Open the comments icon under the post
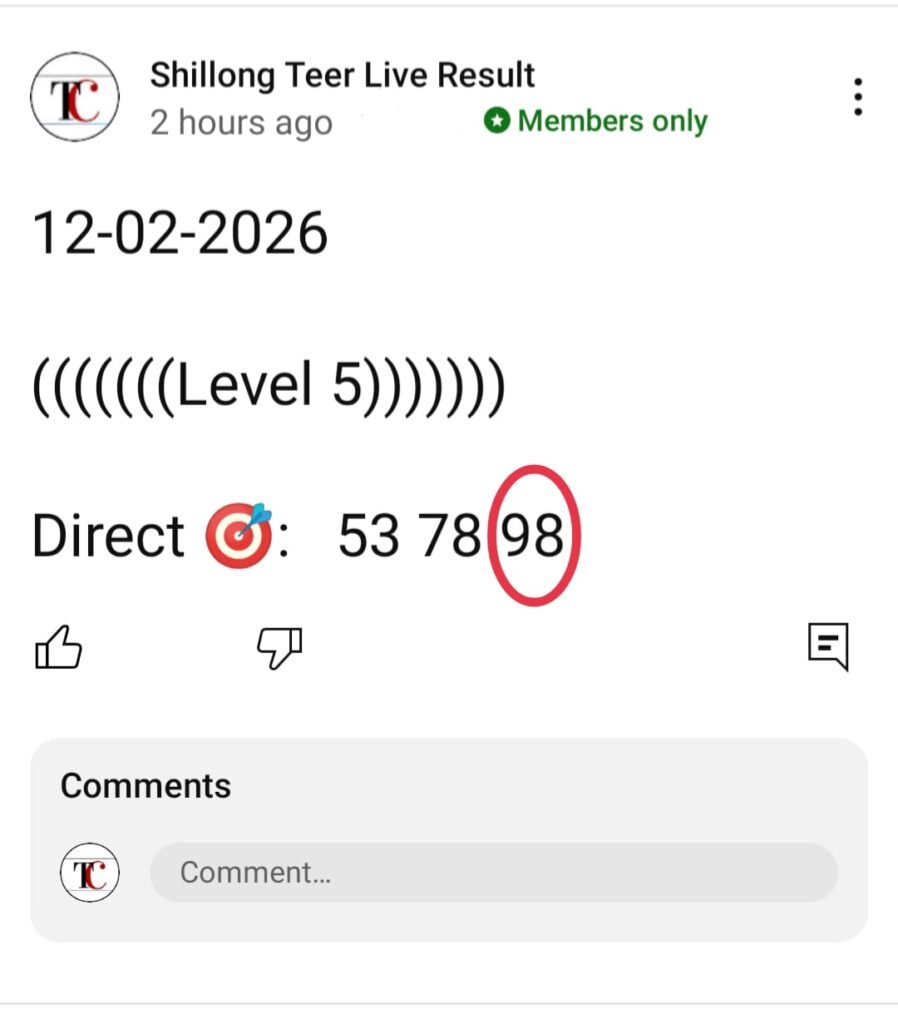 tap(828, 646)
